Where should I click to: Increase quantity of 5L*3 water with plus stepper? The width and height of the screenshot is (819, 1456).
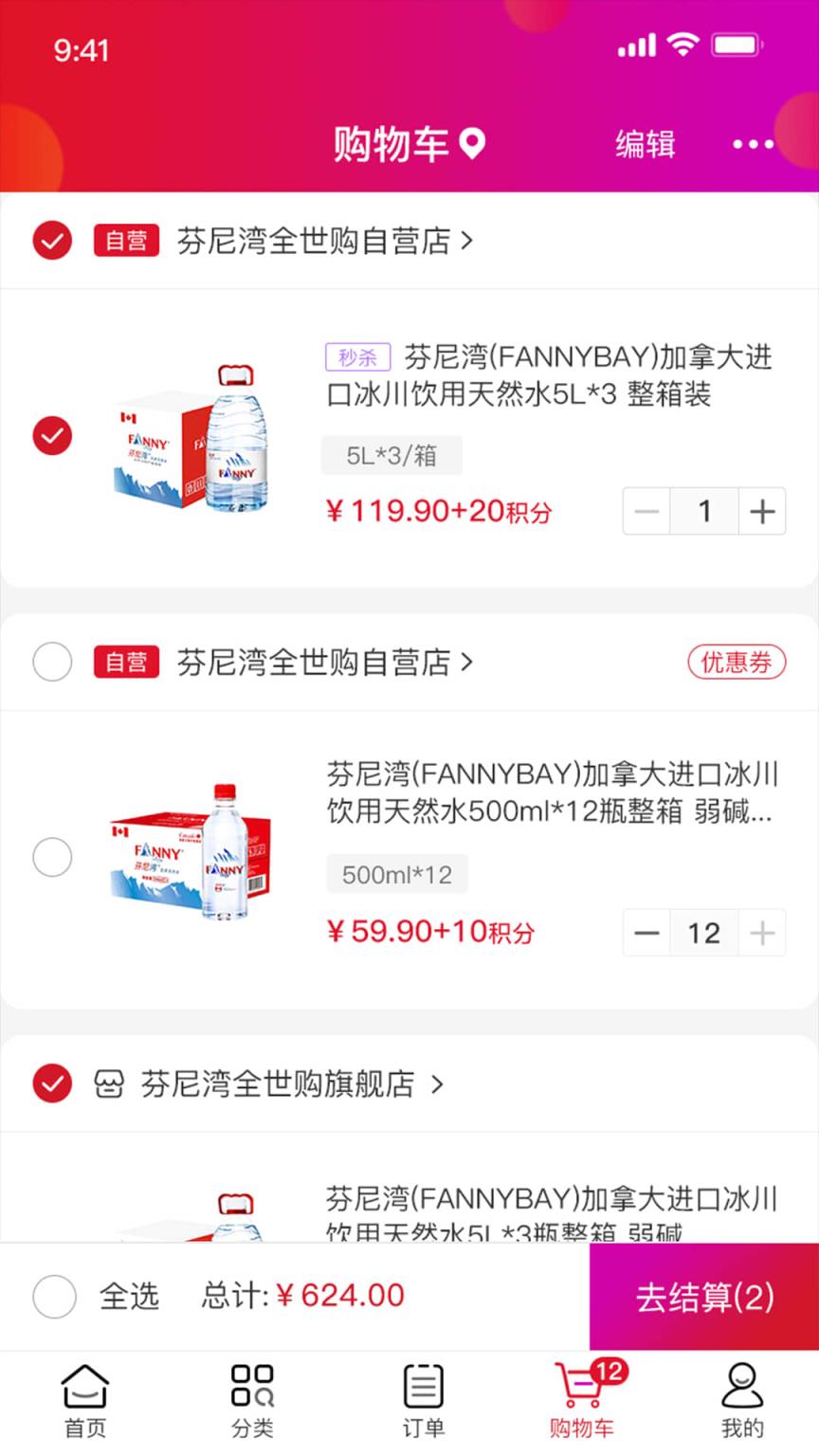pos(762,511)
